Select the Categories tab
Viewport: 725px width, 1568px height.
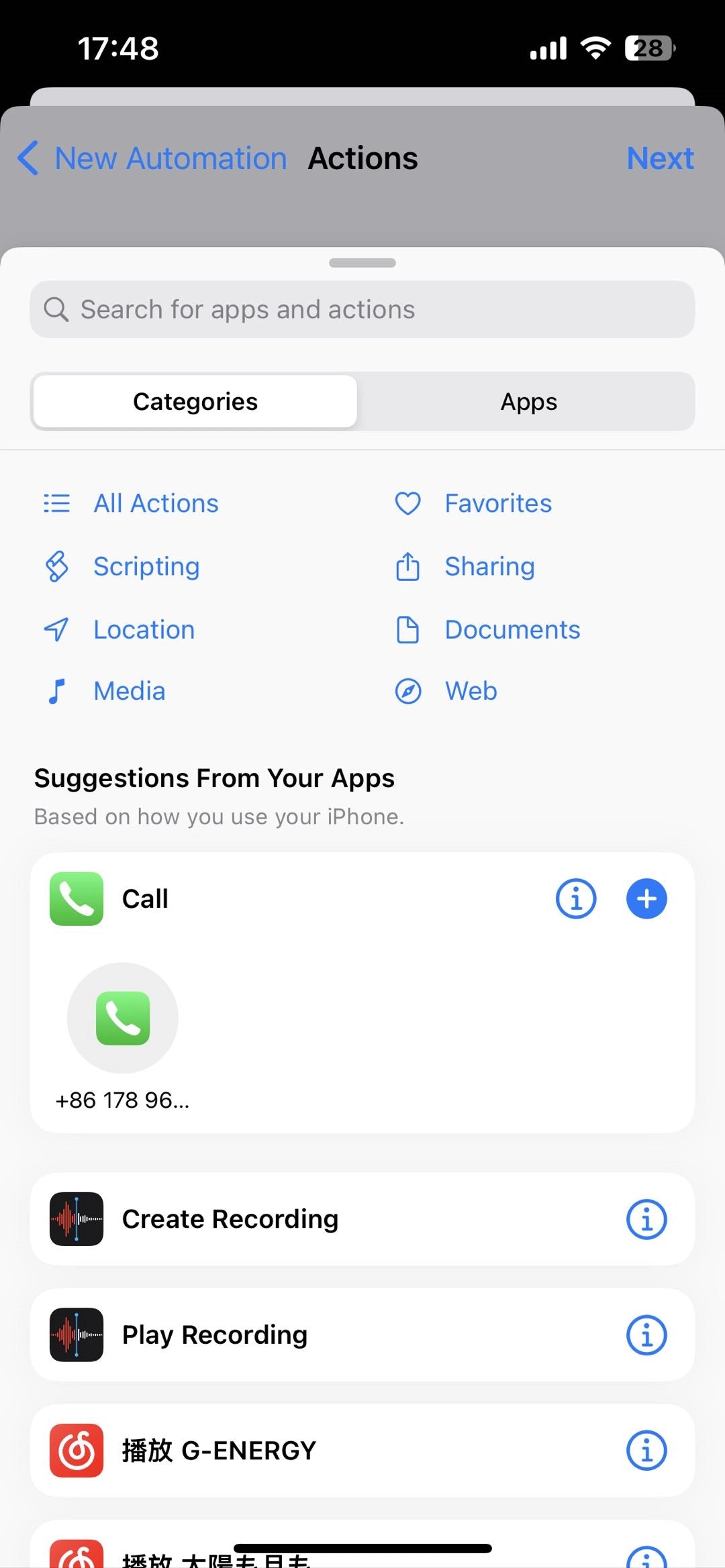pos(195,402)
